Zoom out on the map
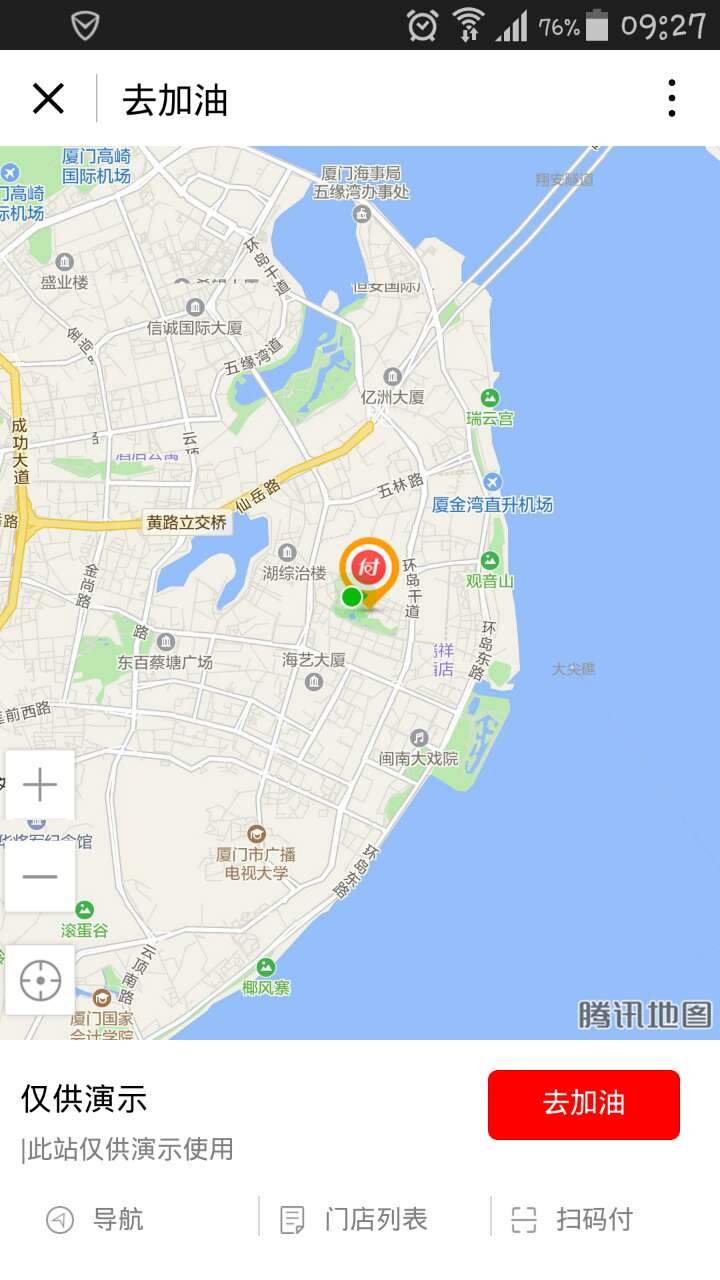 (40, 877)
